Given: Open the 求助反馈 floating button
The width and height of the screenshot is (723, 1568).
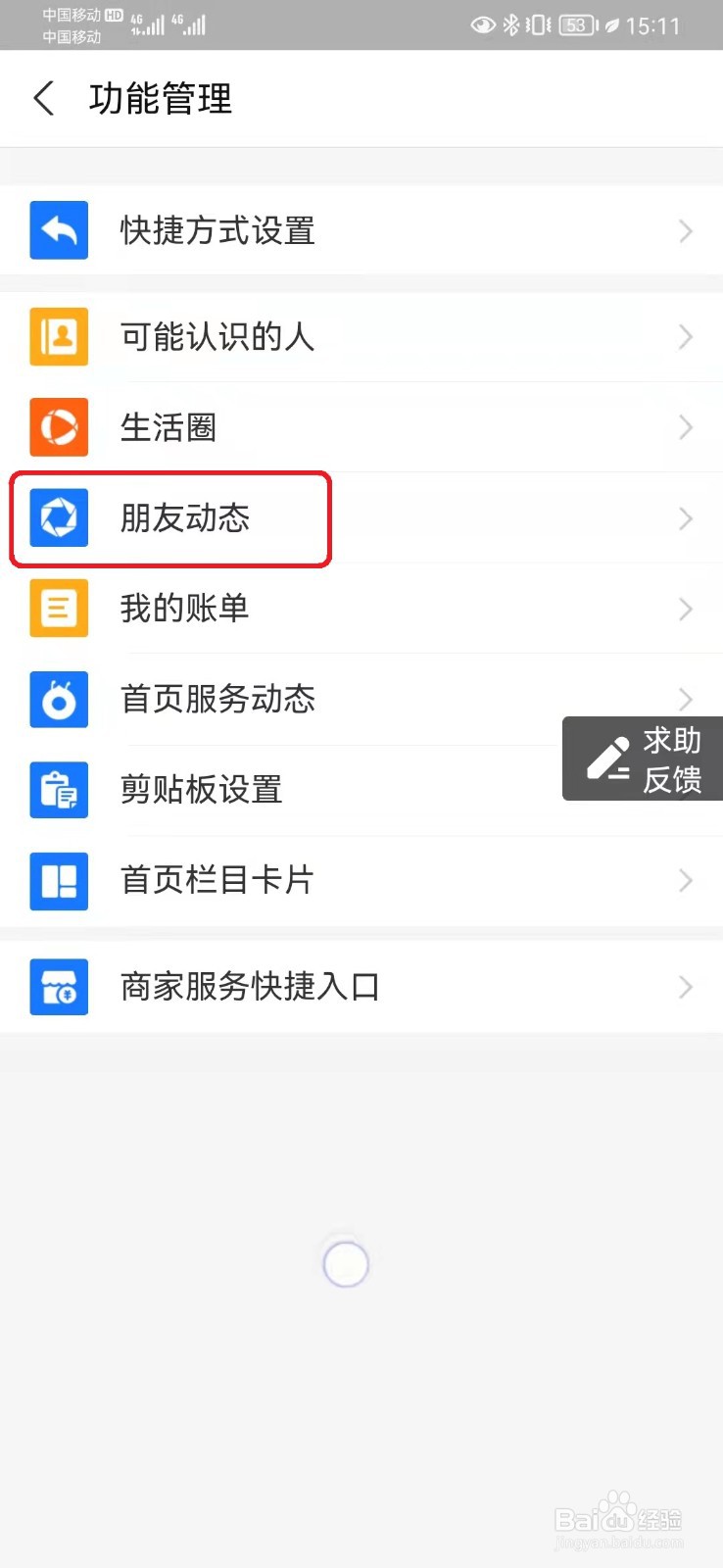Looking at the screenshot, I should click(642, 759).
